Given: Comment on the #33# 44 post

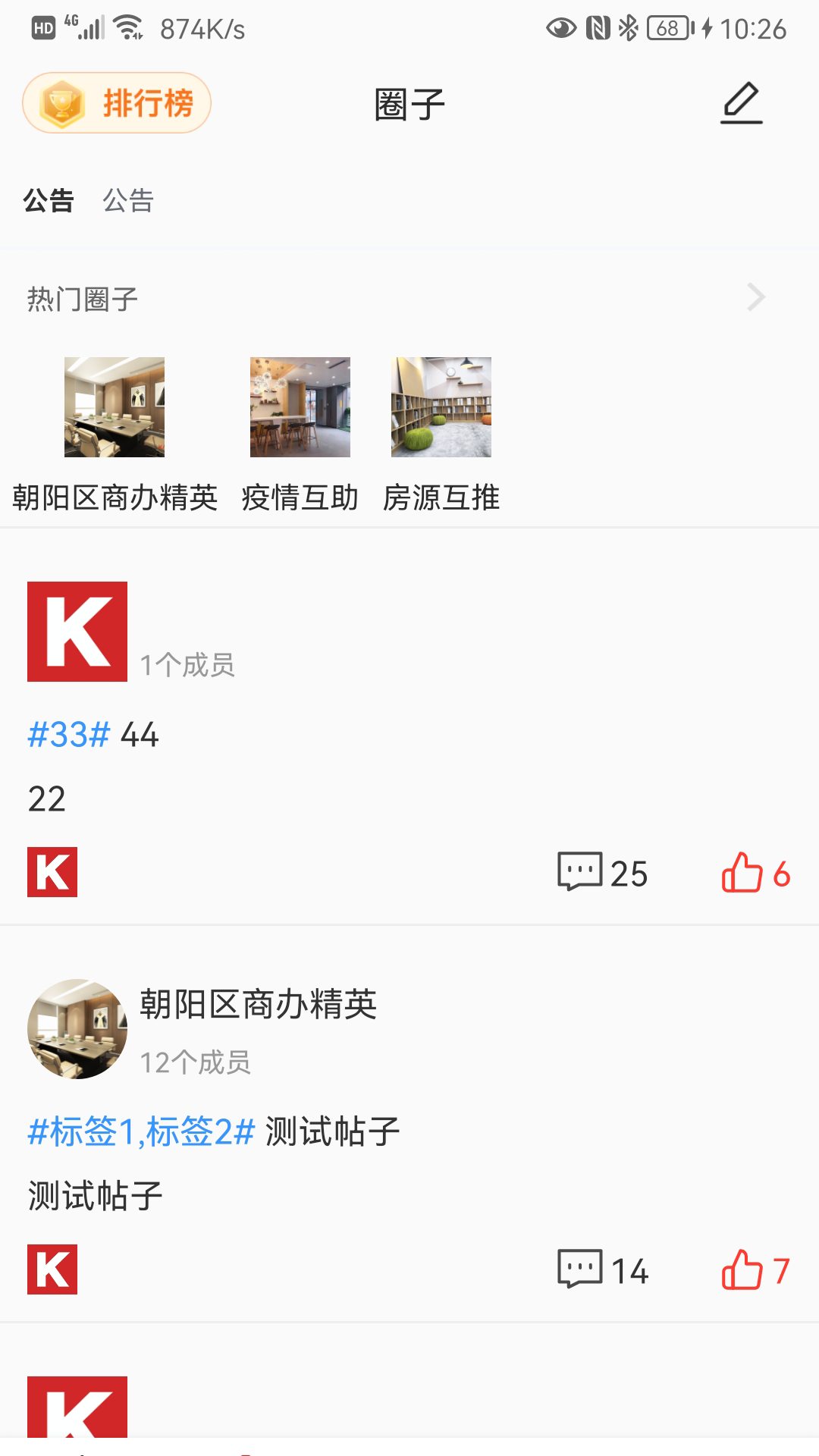Looking at the screenshot, I should 602,873.
